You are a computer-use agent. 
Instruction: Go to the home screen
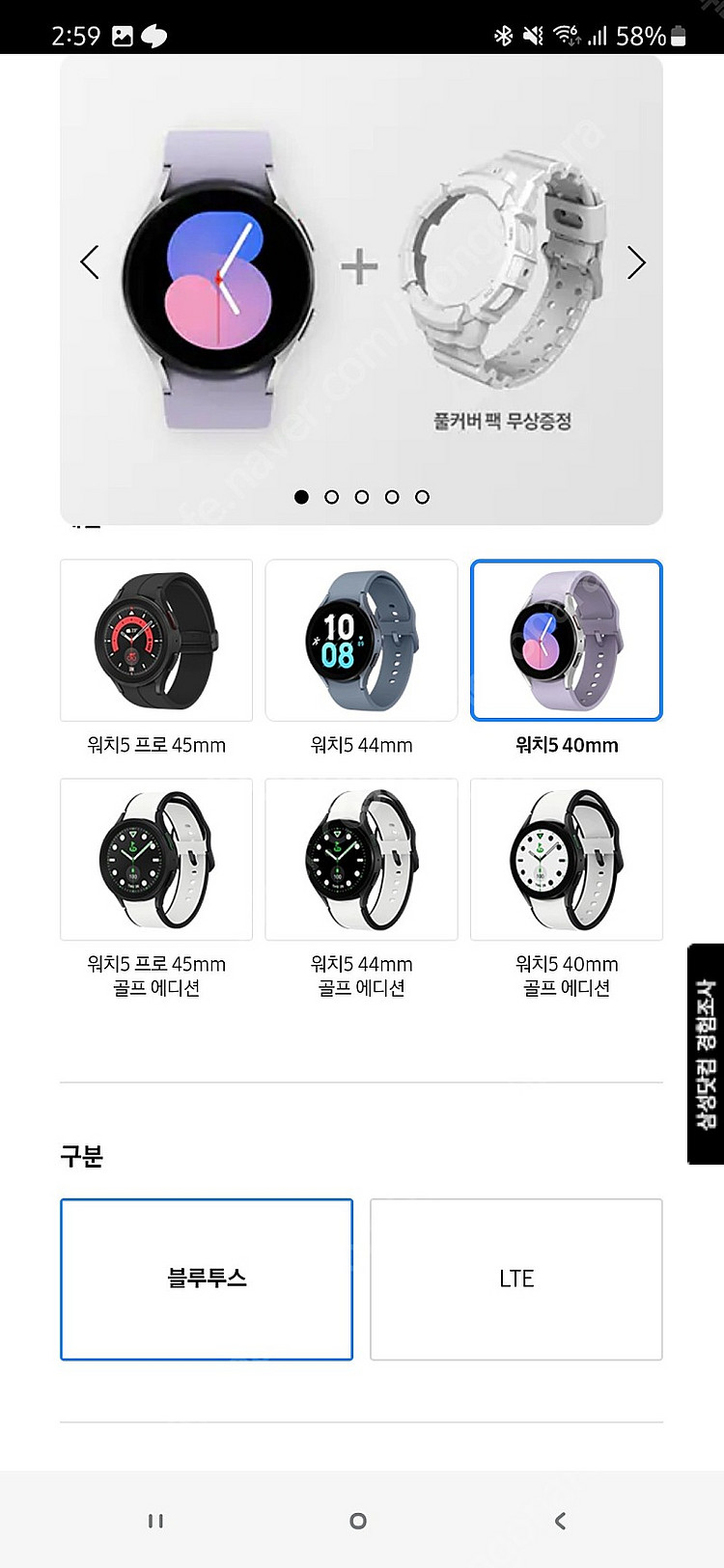[358, 1521]
